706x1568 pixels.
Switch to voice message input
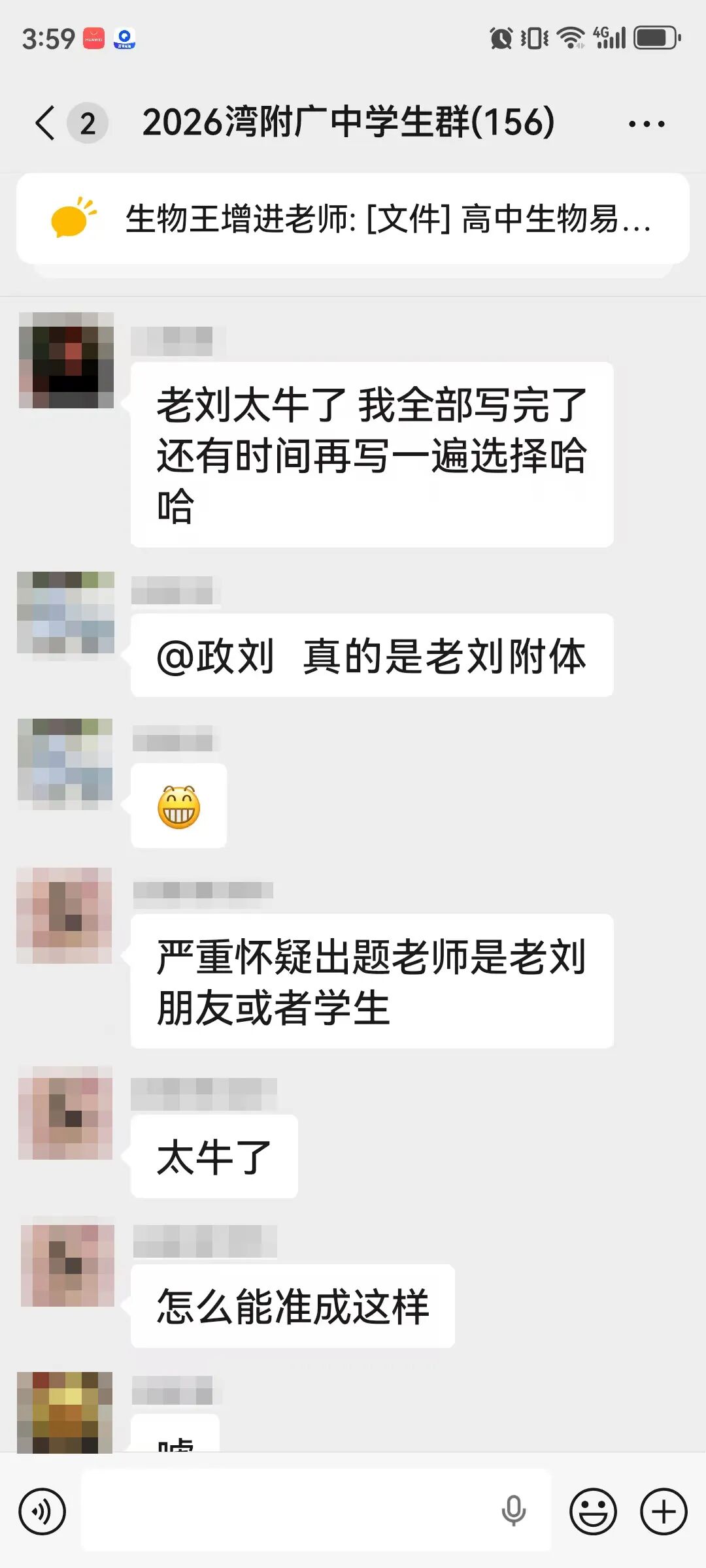(x=42, y=1511)
